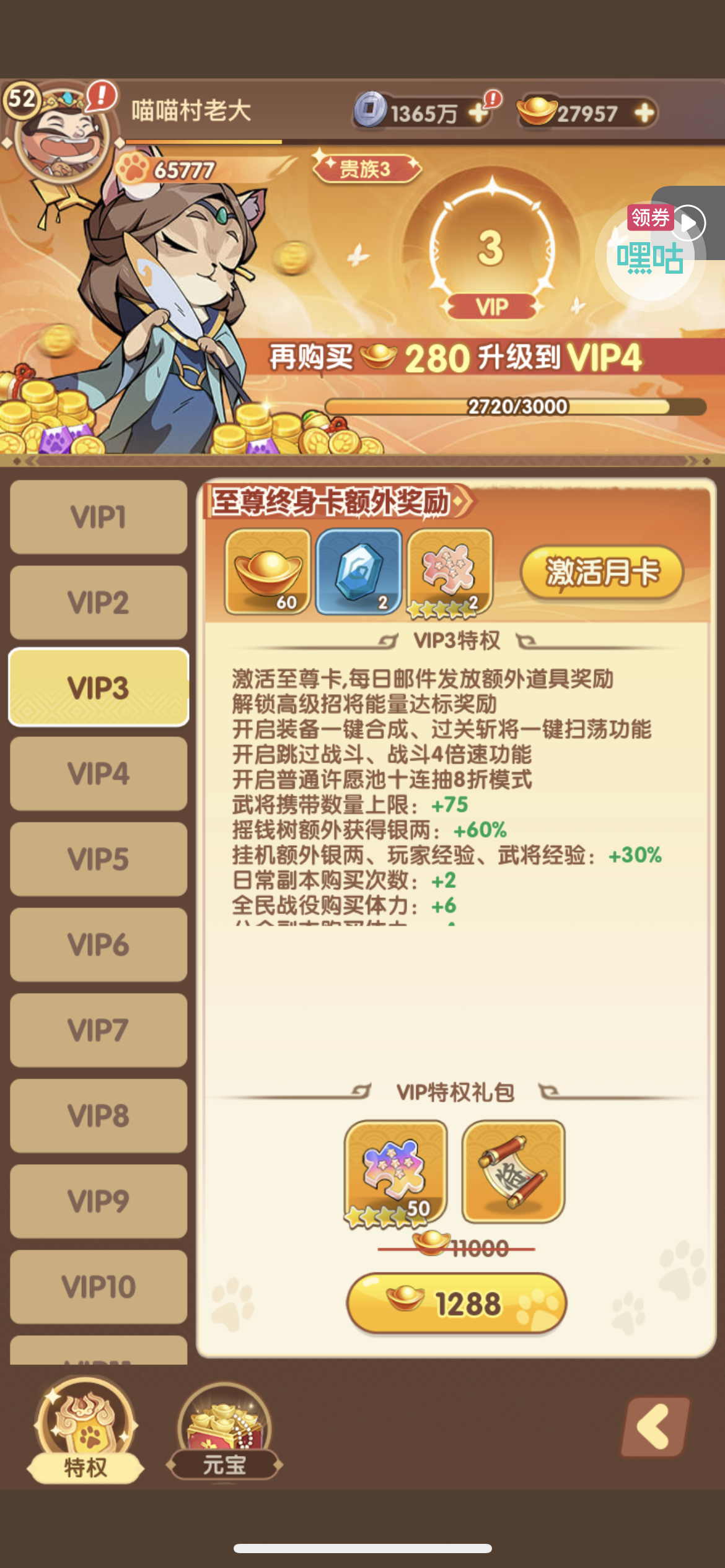This screenshot has width=725, height=1568.
Task: View VIP2 privileges
Action: coord(99,603)
